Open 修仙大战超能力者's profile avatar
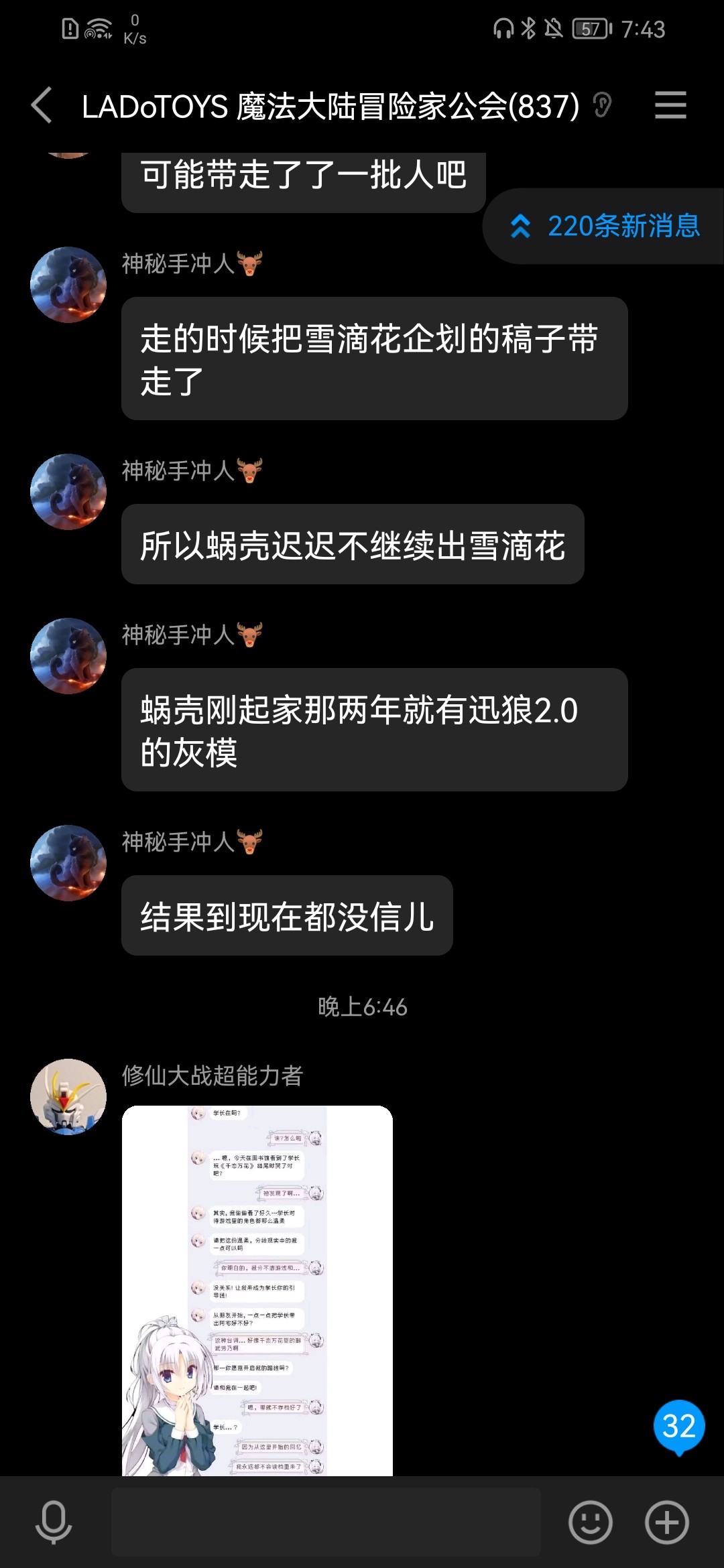 tap(68, 1096)
